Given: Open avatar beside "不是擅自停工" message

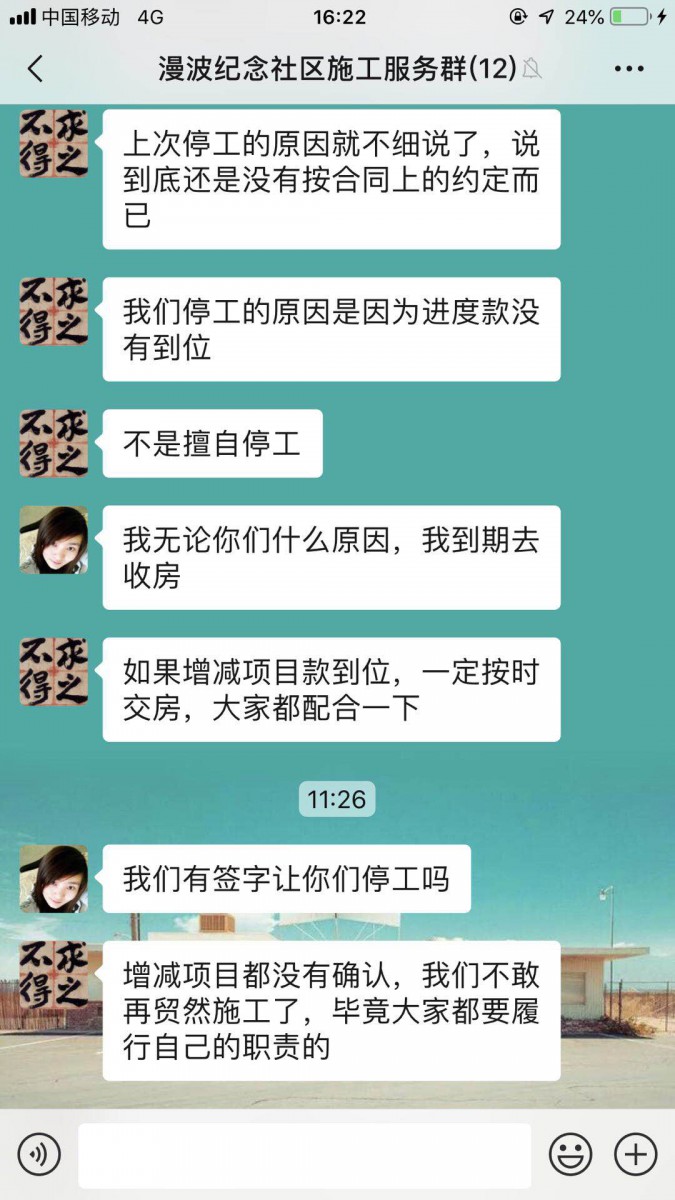Looking at the screenshot, I should coord(54,443).
